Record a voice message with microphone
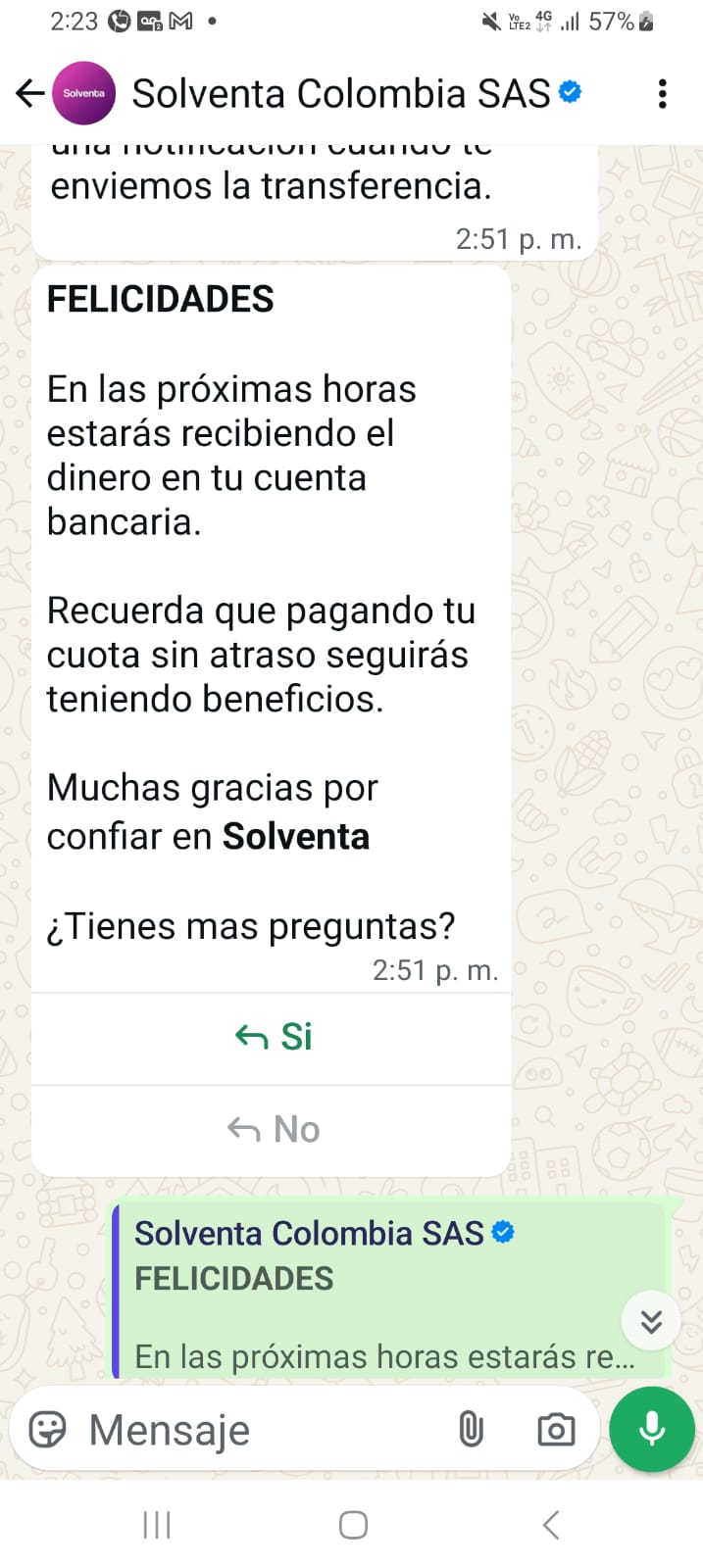This screenshot has width=703, height=1568. [651, 1429]
